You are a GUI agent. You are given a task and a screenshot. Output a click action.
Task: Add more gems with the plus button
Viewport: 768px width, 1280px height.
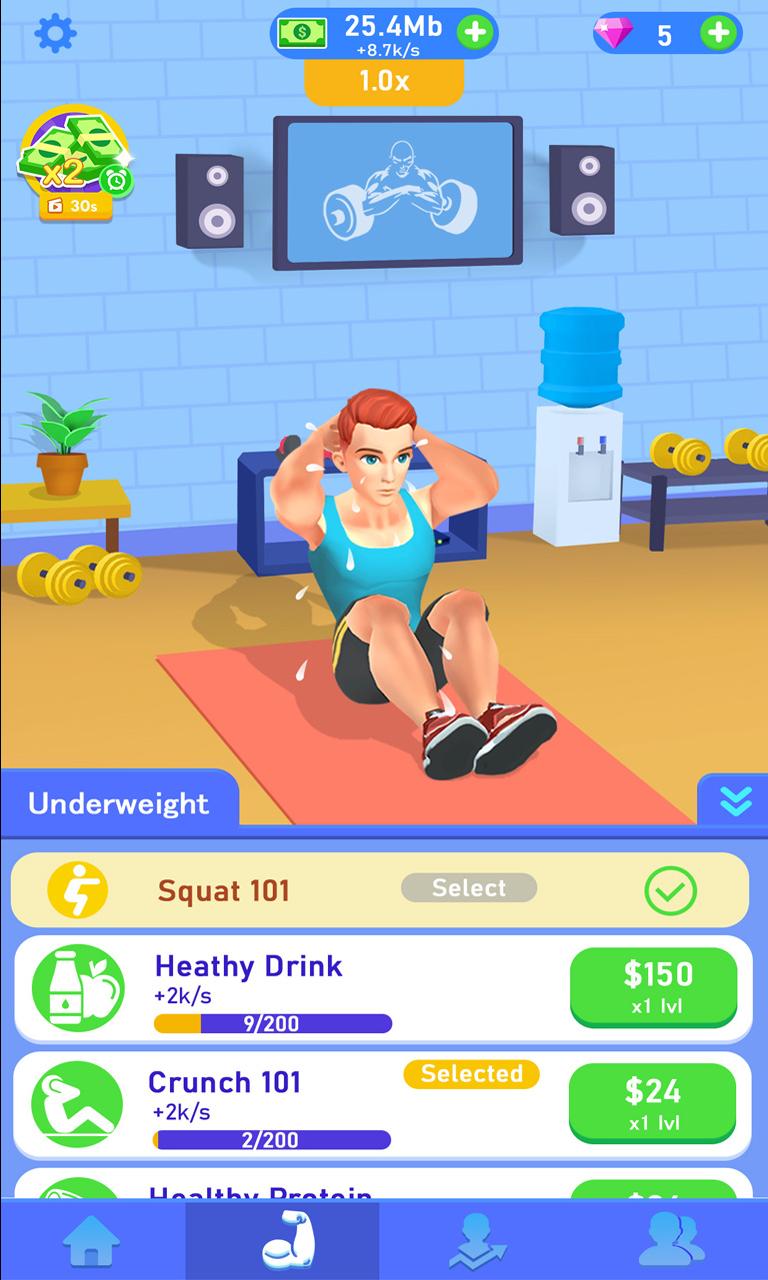[719, 34]
